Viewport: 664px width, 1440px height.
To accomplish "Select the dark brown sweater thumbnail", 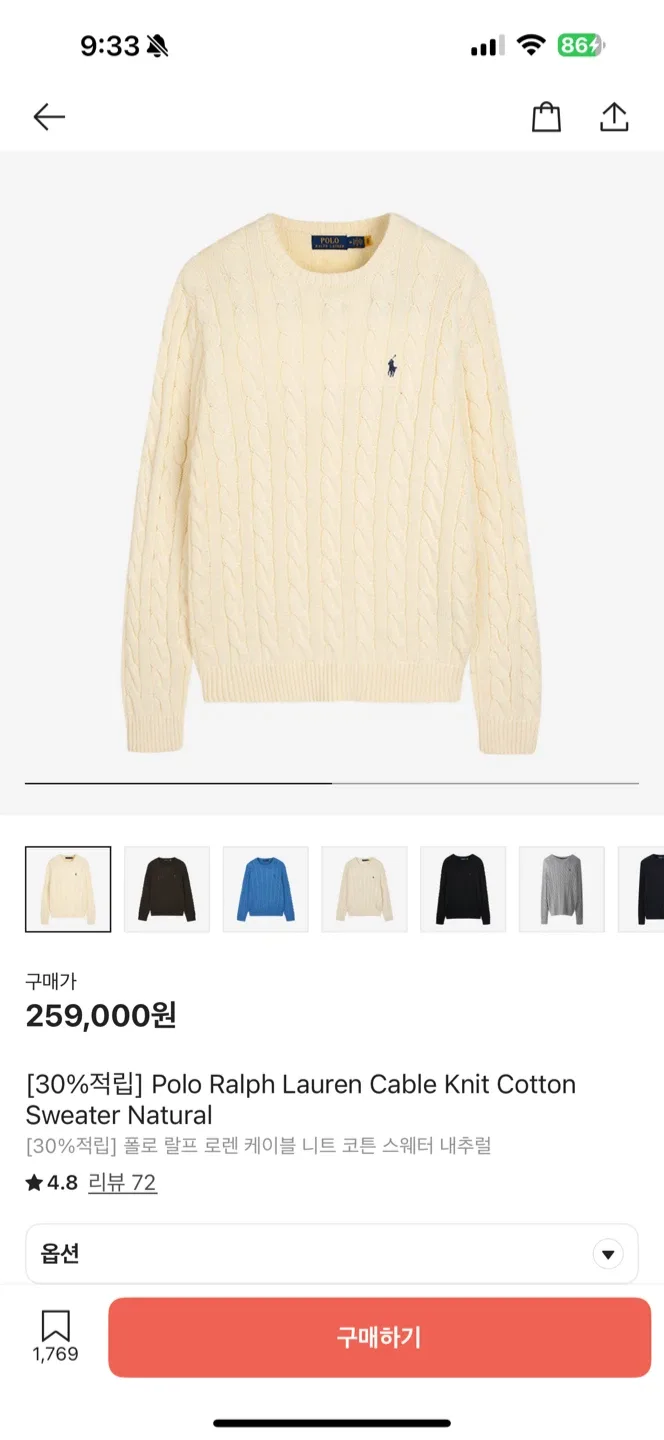I will 167,889.
